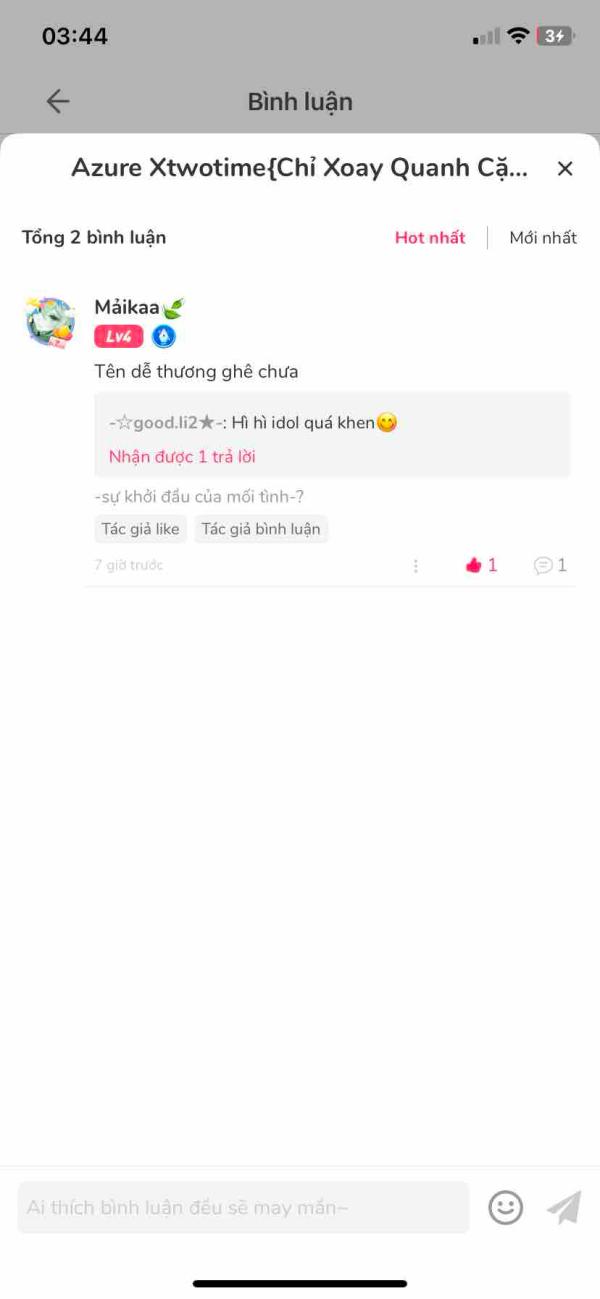Image resolution: width=600 pixels, height=1299 pixels.
Task: Open Mảikaa's profile avatar
Action: click(50, 322)
